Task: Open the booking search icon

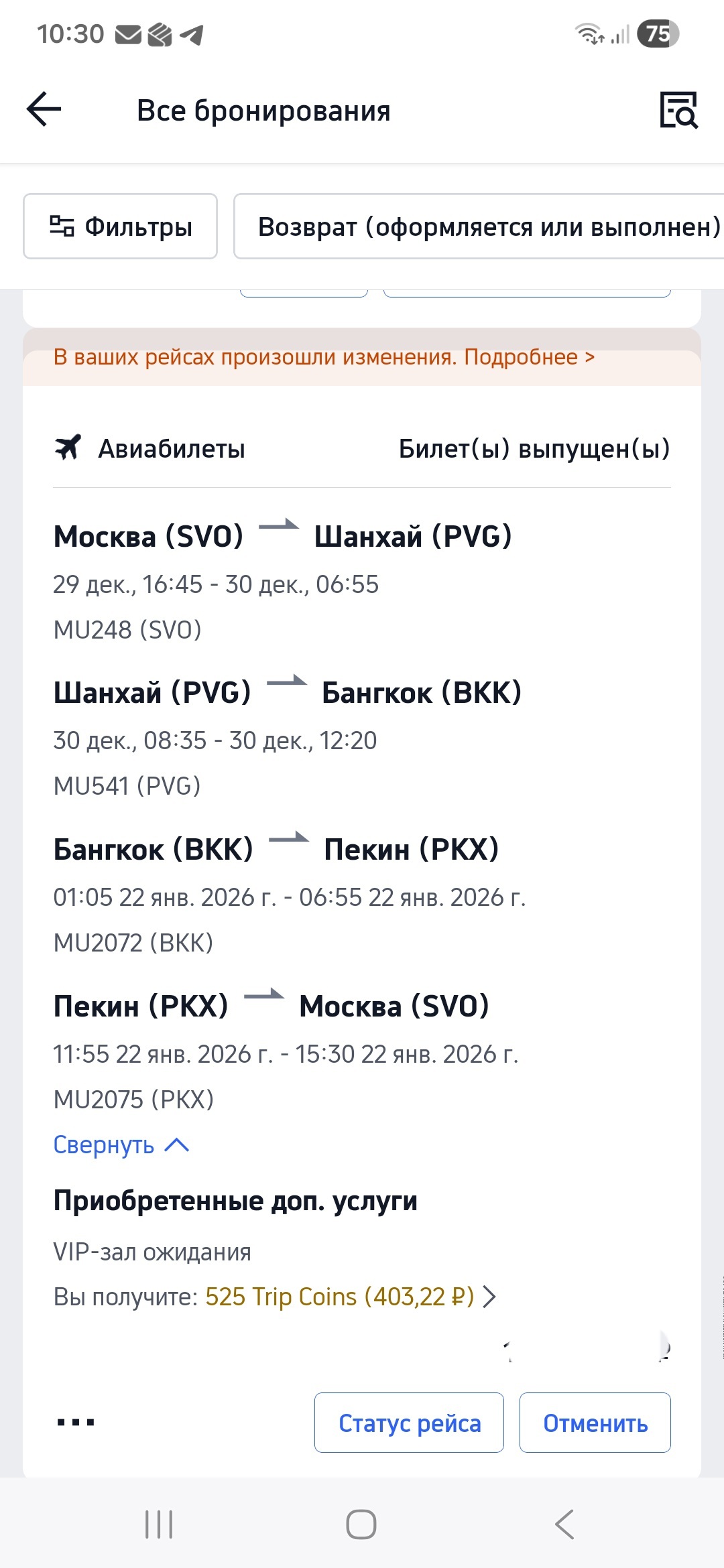Action: coord(678,110)
